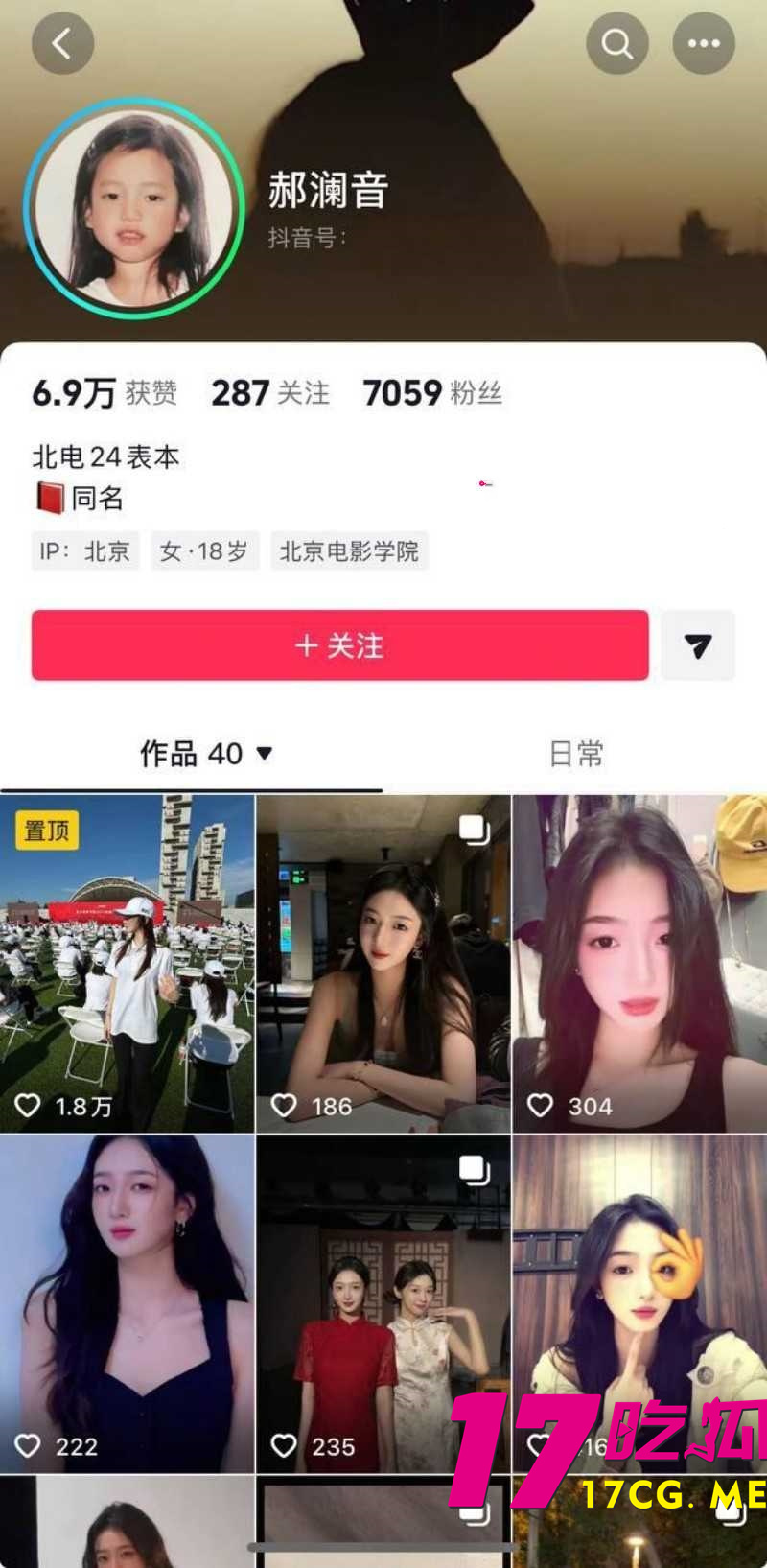Open the portrait post with 222 likes
Image resolution: width=767 pixels, height=1568 pixels.
127,1304
